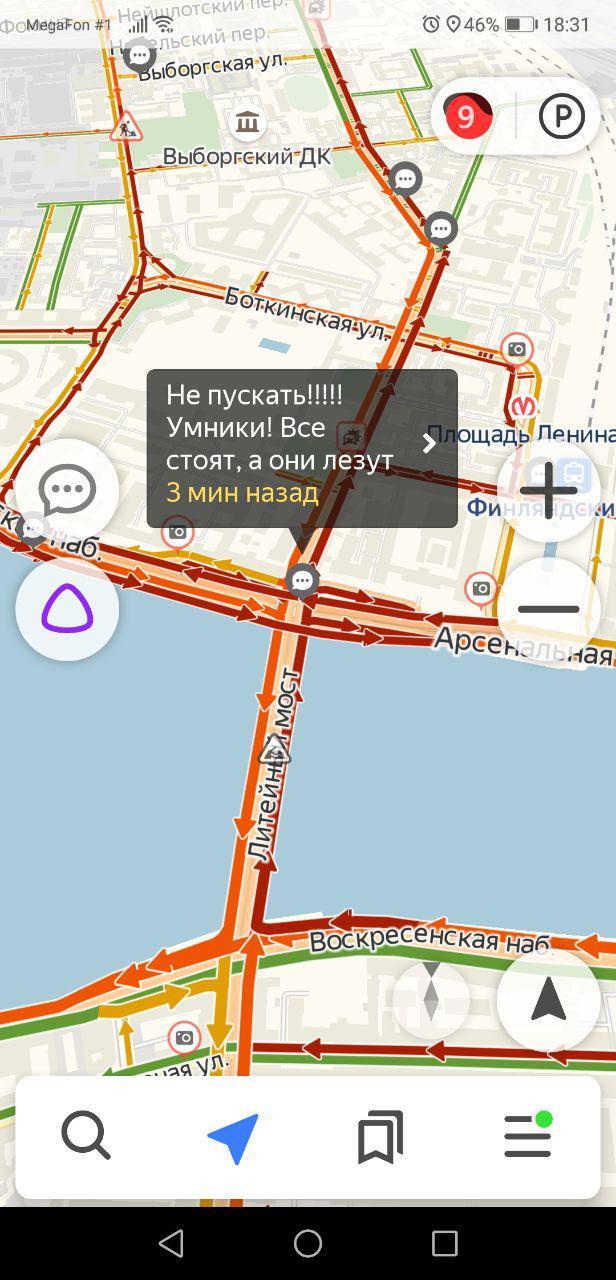The width and height of the screenshot is (616, 1280).
Task: Open the road comments chat button
Action: pyautogui.click(x=67, y=490)
